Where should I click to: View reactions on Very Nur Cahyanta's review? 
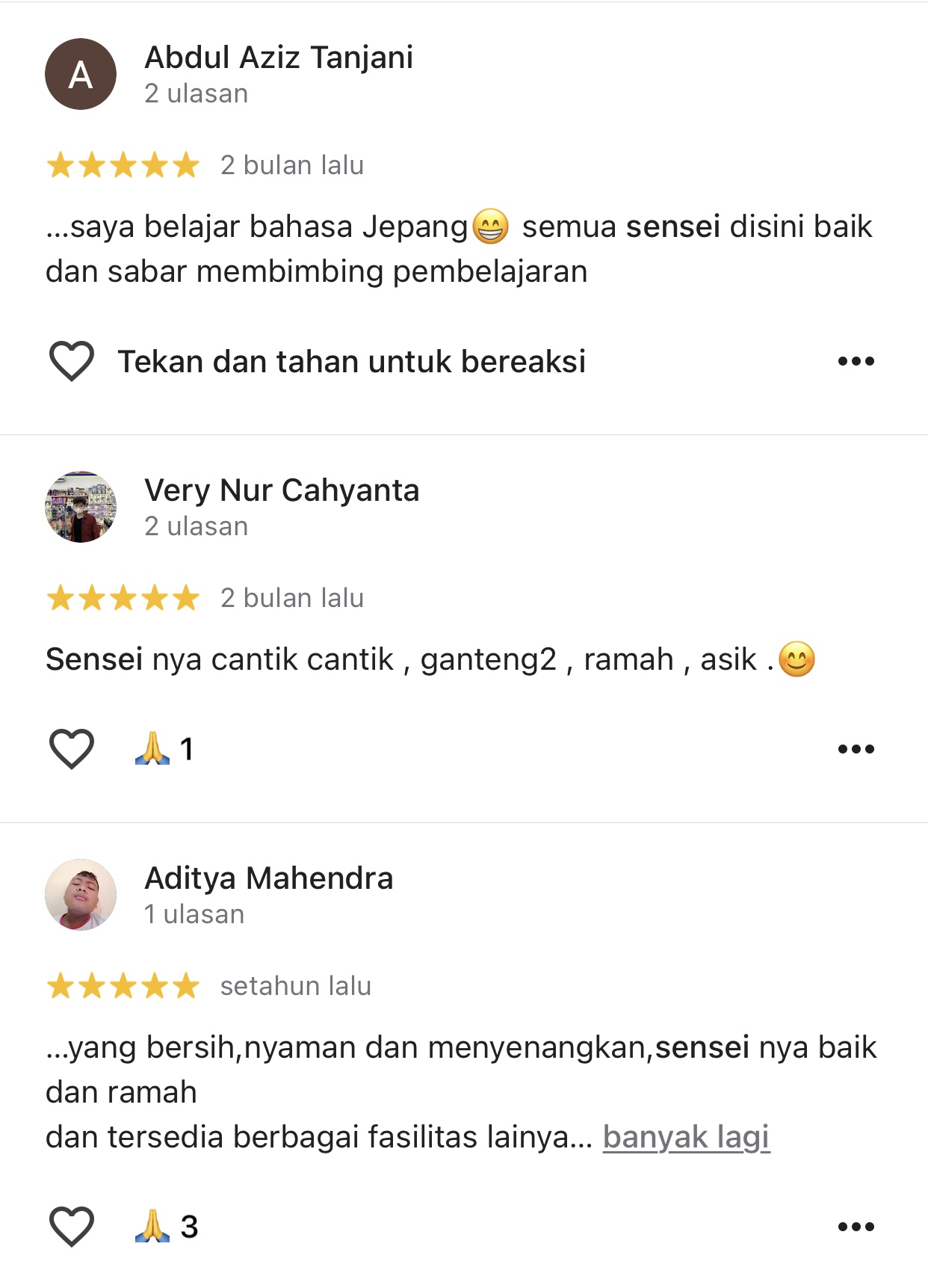click(165, 749)
